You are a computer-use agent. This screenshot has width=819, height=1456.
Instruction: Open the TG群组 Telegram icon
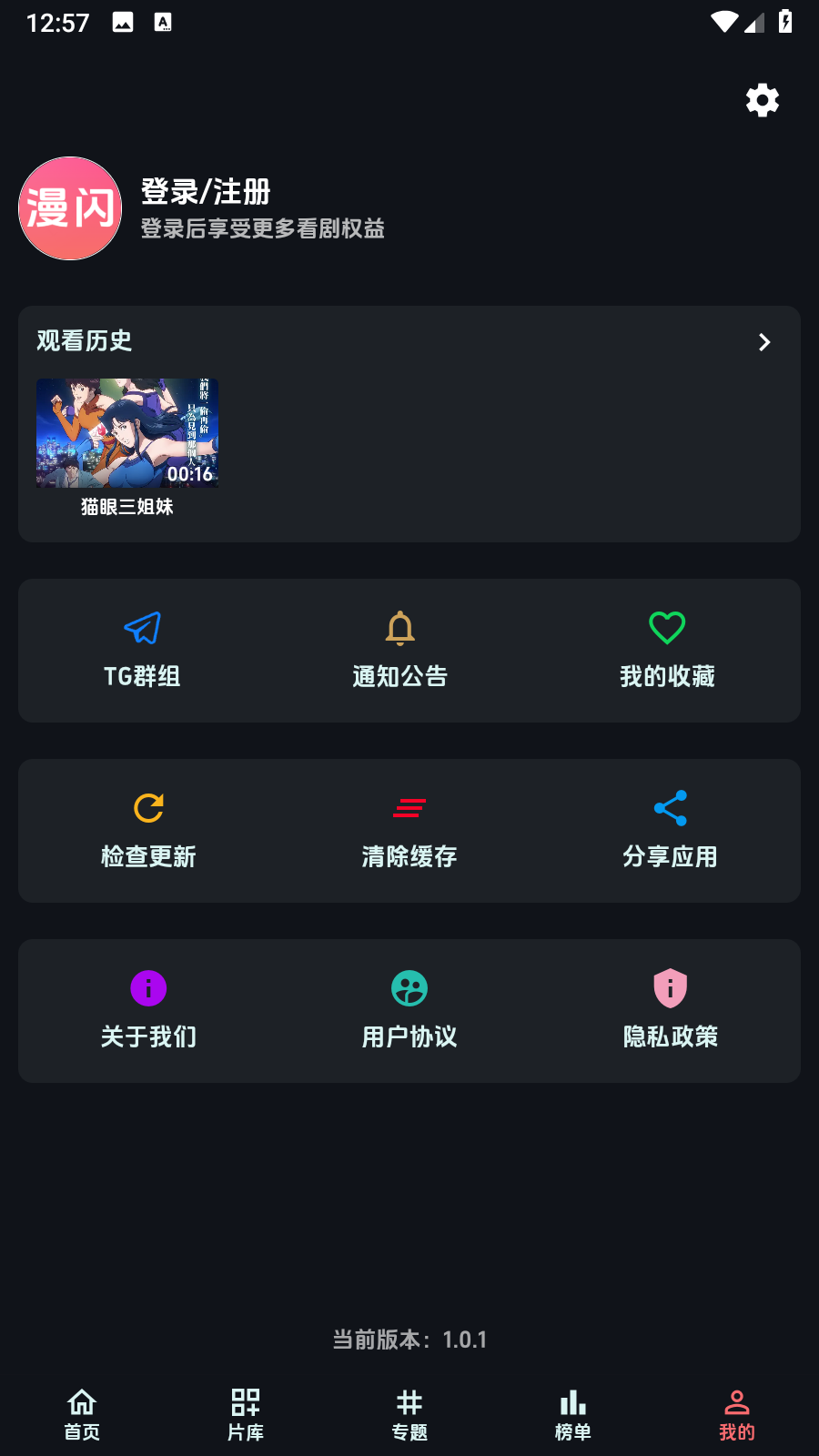(143, 628)
